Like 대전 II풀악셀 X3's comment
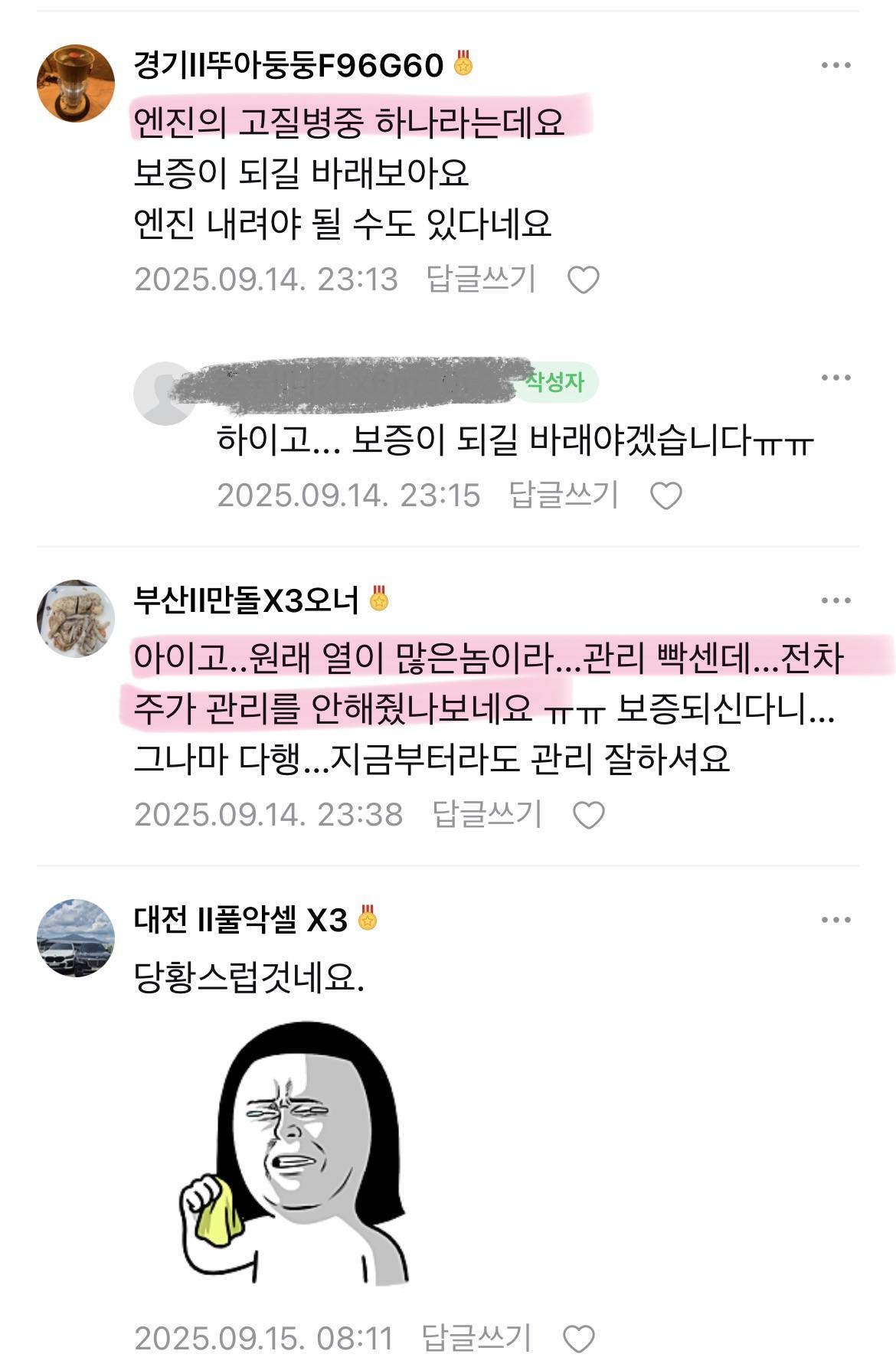Image resolution: width=896 pixels, height=1364 pixels. coord(579,1339)
